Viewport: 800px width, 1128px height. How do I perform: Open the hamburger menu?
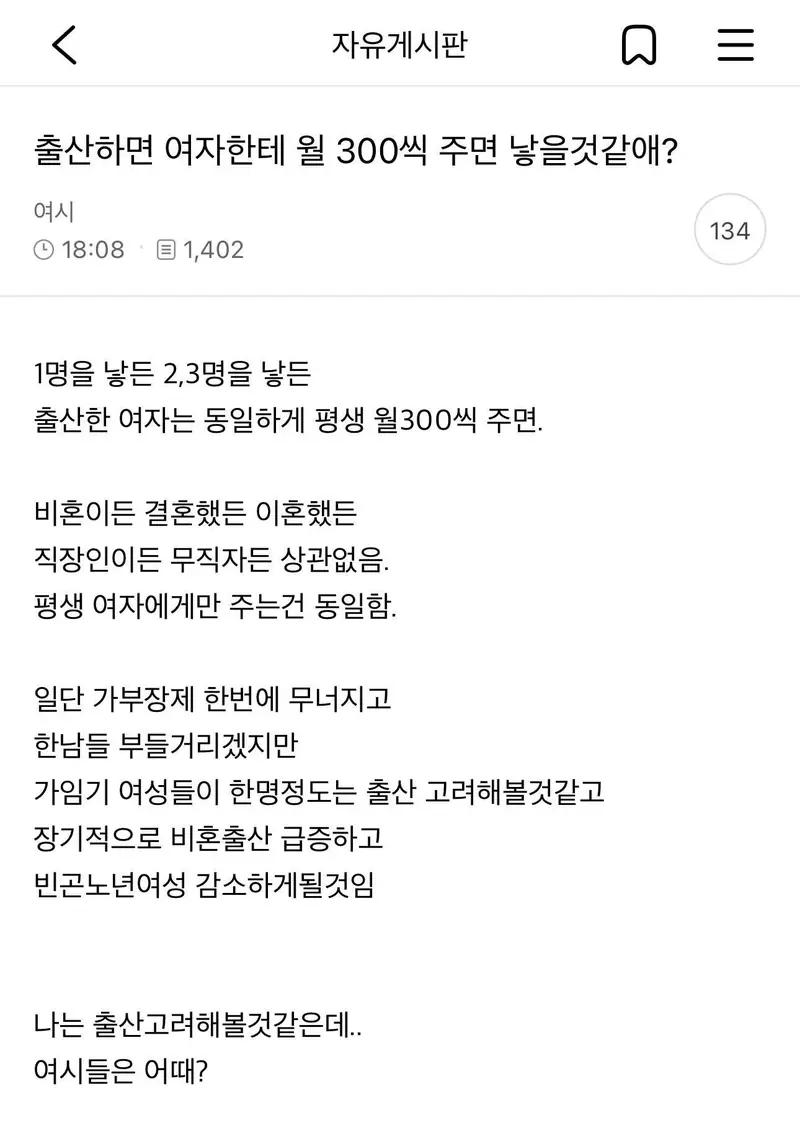(736, 45)
